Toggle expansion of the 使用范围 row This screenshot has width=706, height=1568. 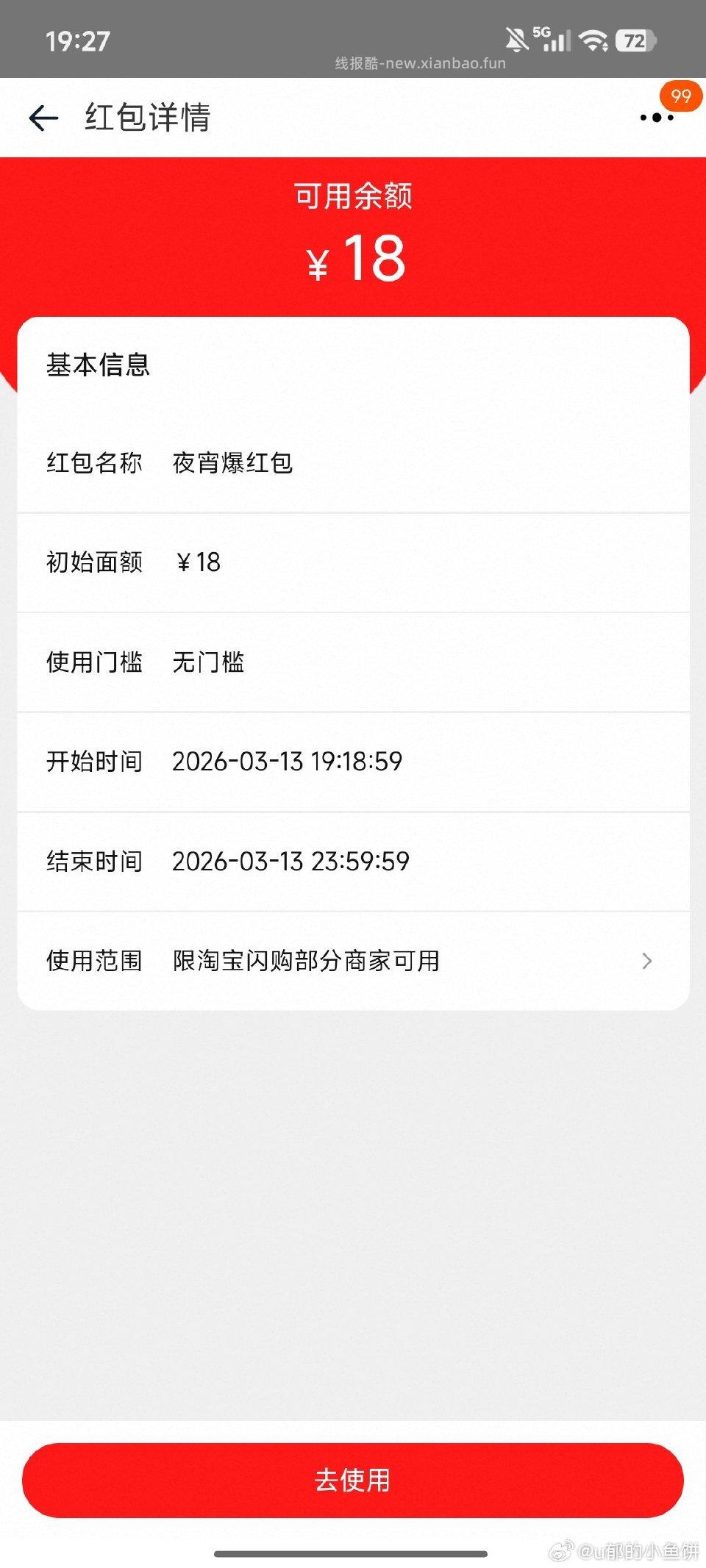[x=353, y=961]
